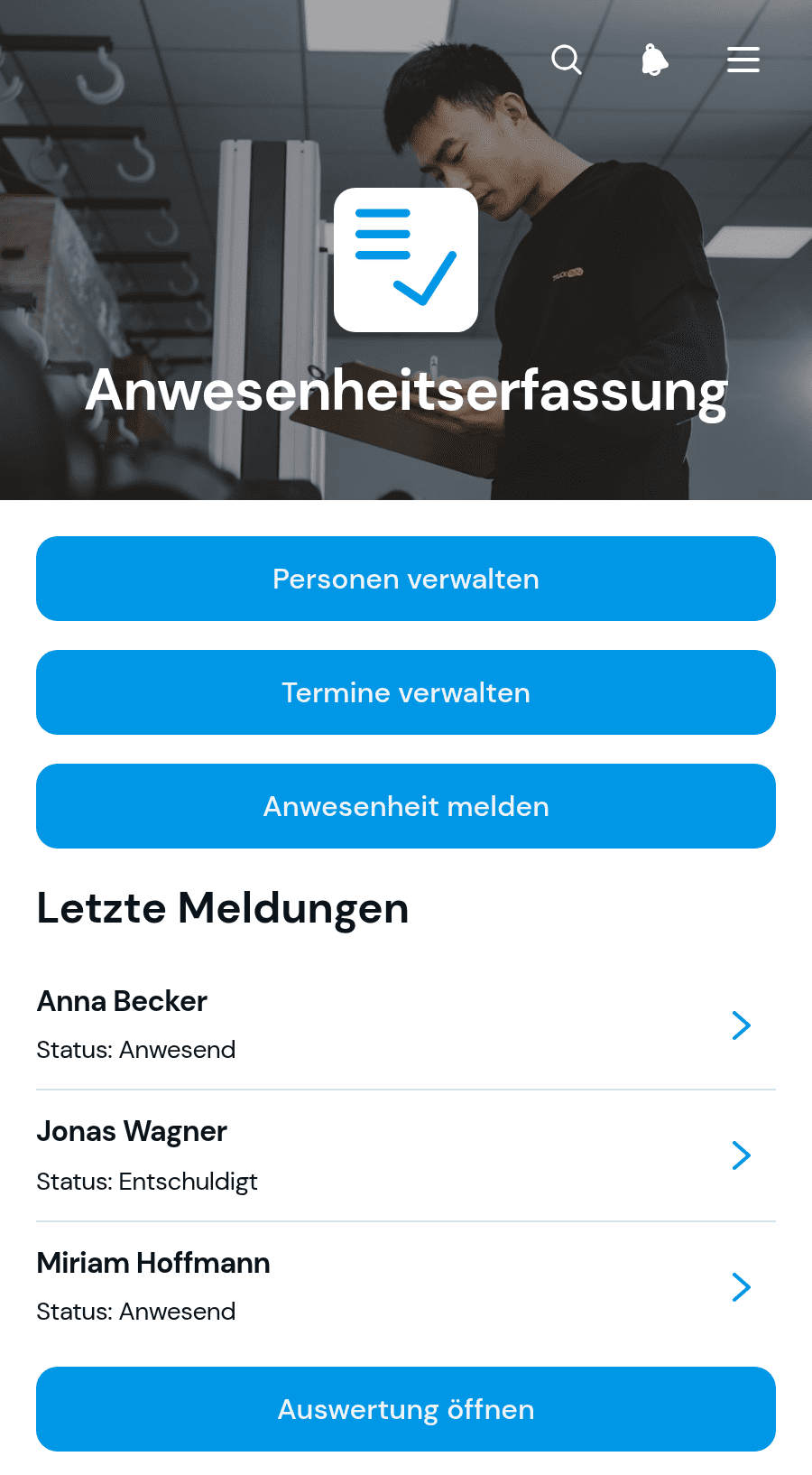
Task: Open the hamburger menu
Action: (x=743, y=60)
